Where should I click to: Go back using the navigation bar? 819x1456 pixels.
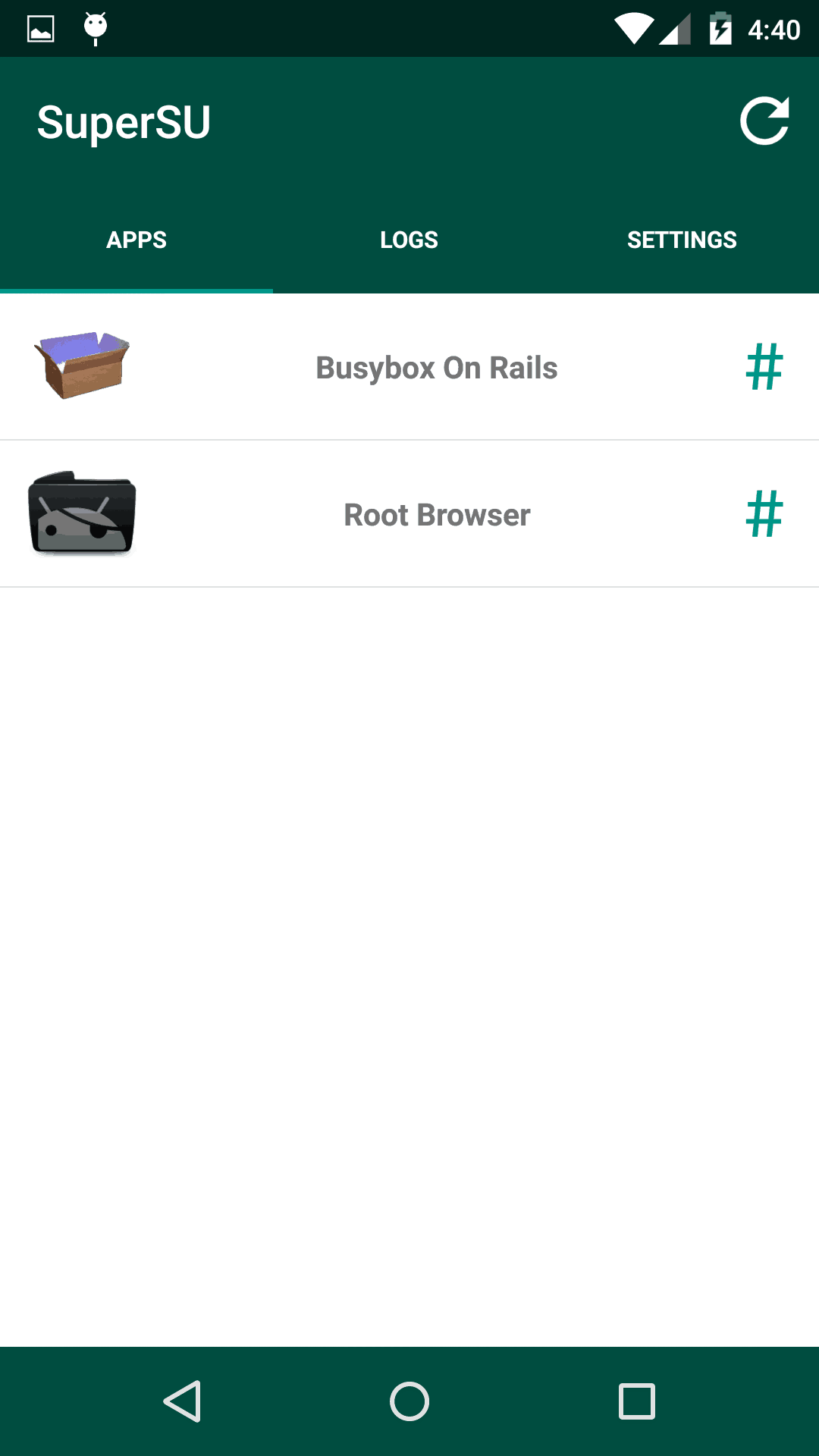pyautogui.click(x=183, y=1401)
